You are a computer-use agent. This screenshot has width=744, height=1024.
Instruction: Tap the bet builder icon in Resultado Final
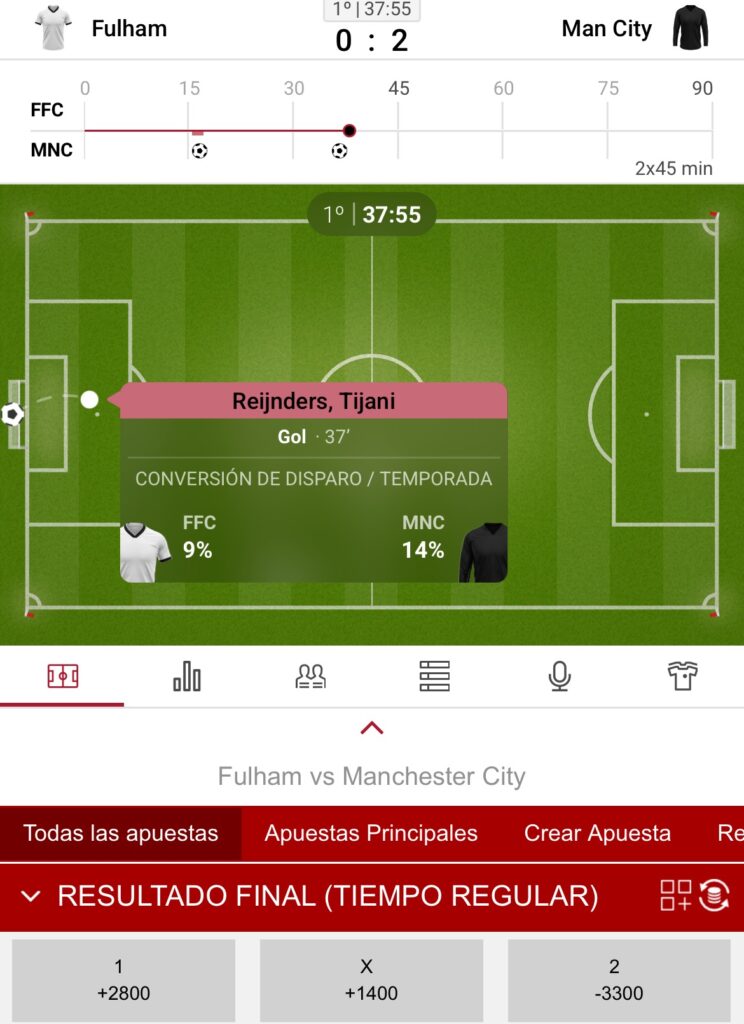pos(675,895)
